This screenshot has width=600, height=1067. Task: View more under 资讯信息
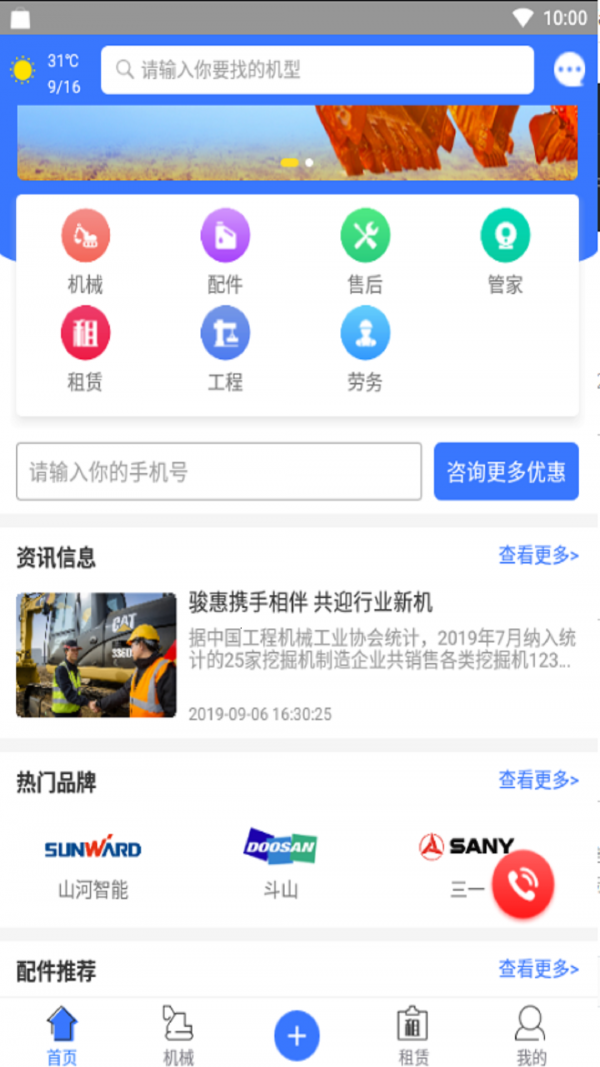click(x=538, y=556)
